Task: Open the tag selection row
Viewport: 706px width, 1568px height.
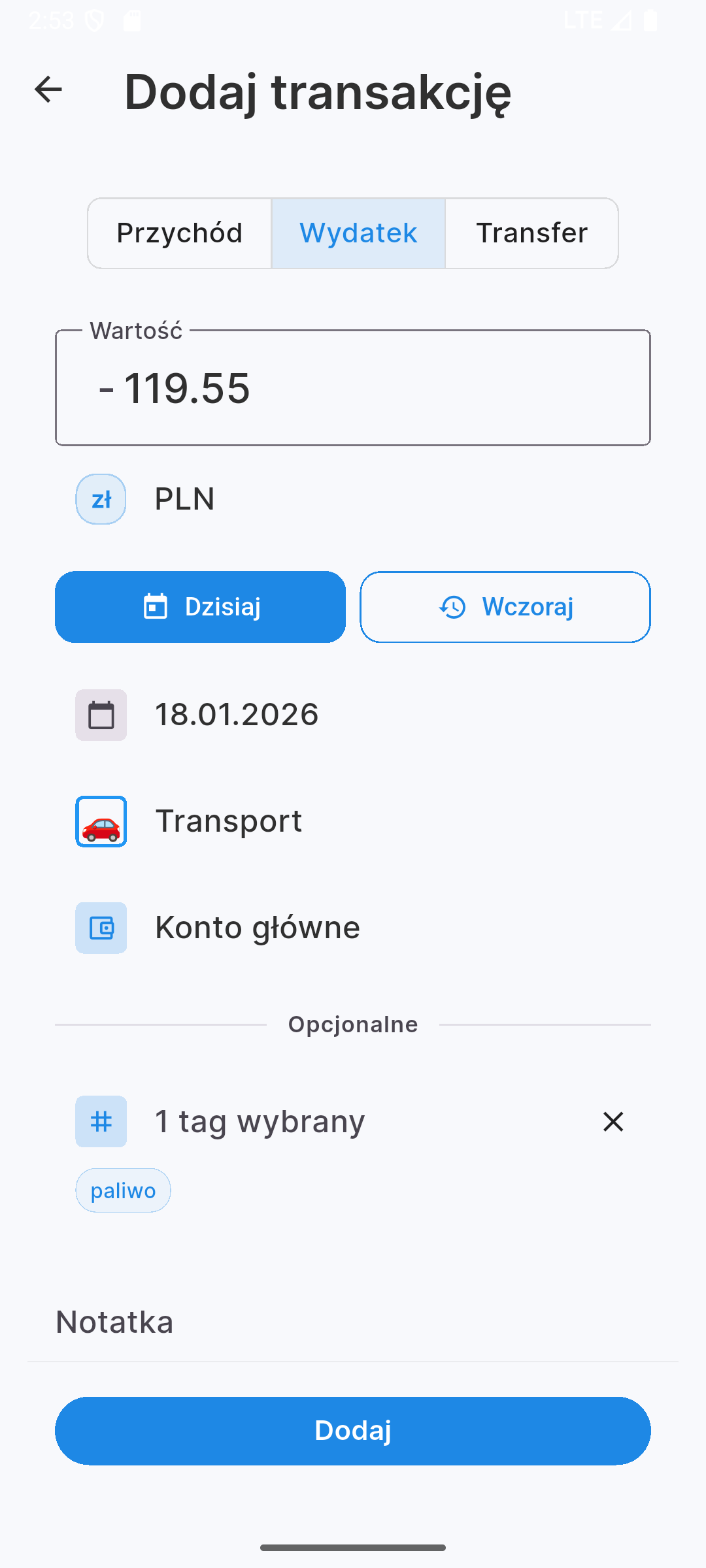Action: point(260,1122)
